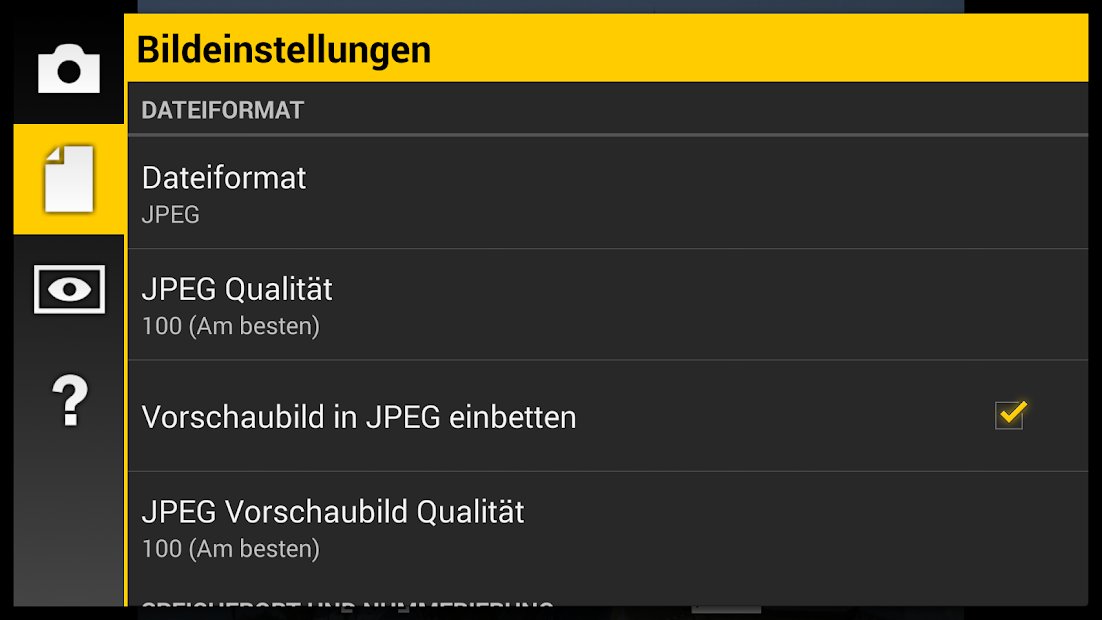Viewport: 1102px width, 620px height.
Task: Select the file settings tab
Action: [69, 179]
